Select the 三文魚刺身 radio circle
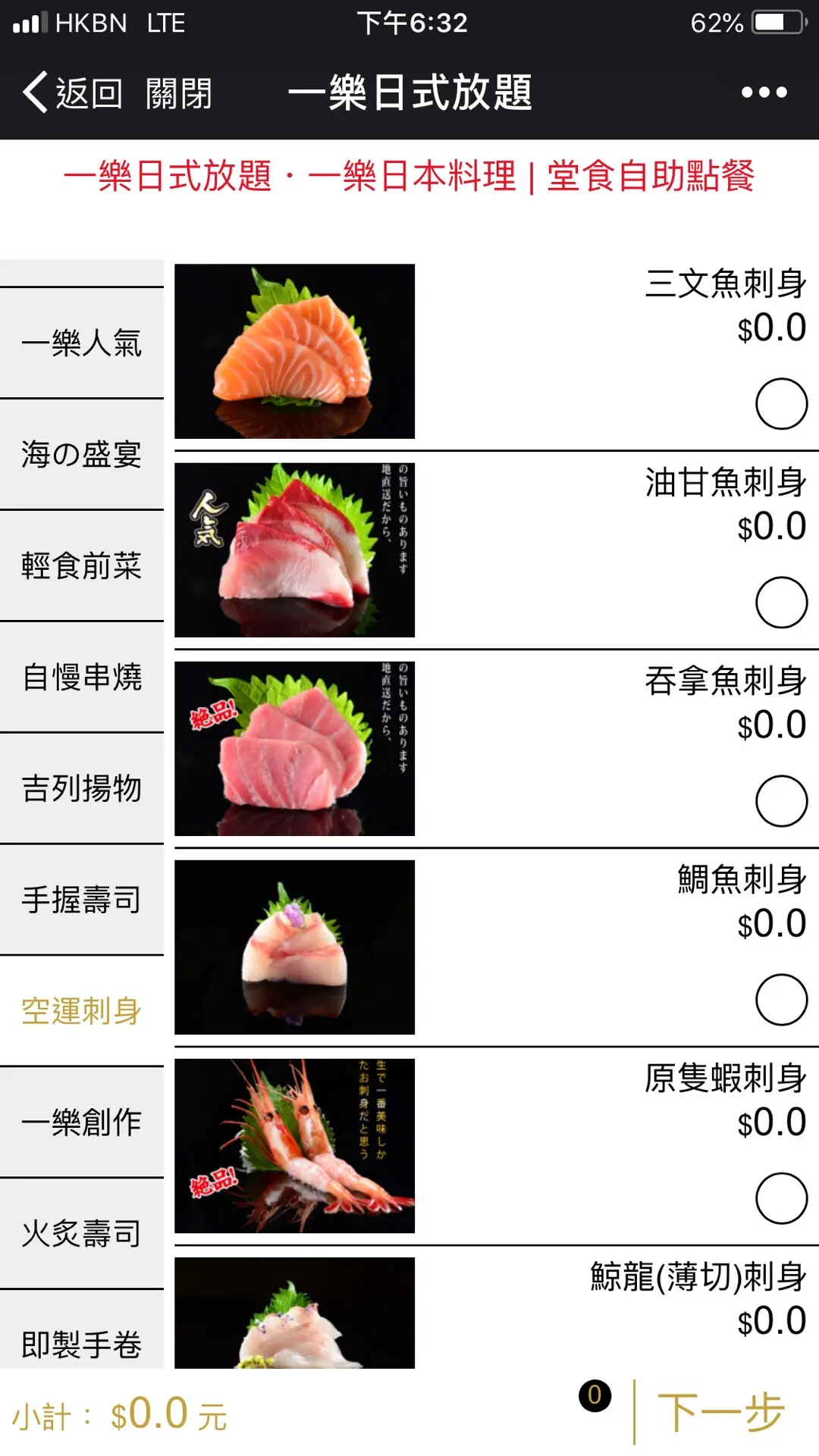The height and width of the screenshot is (1456, 819). click(x=781, y=404)
